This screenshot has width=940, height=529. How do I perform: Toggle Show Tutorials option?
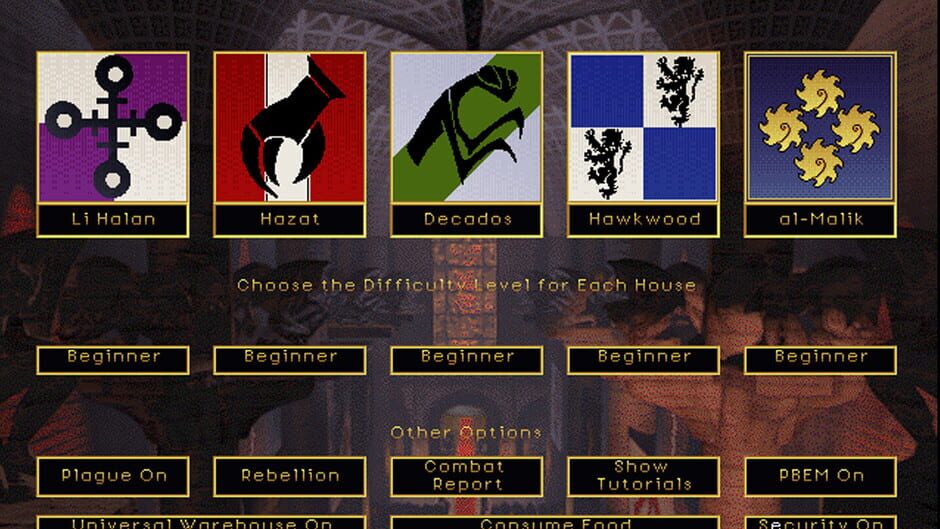tap(644, 476)
